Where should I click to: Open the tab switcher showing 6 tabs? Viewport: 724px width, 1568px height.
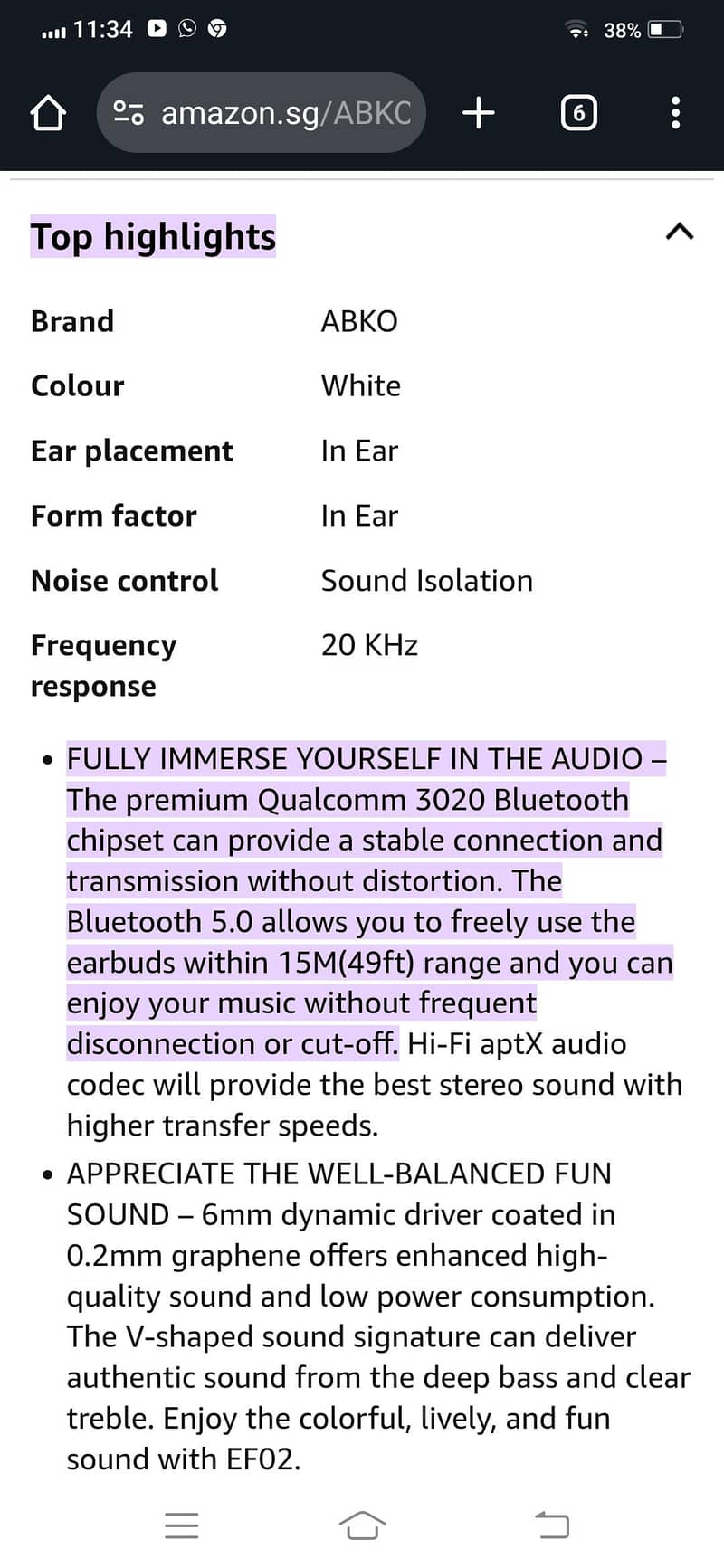(579, 113)
